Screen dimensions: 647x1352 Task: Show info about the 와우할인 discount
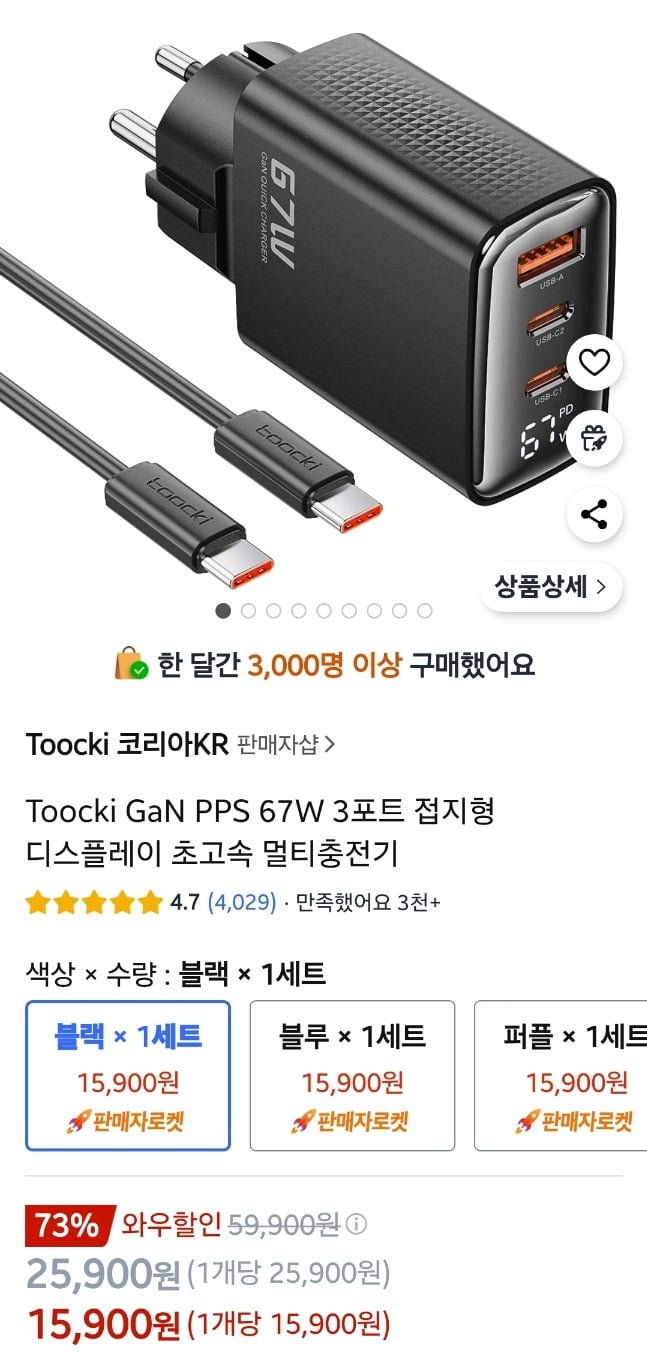pos(357,1224)
